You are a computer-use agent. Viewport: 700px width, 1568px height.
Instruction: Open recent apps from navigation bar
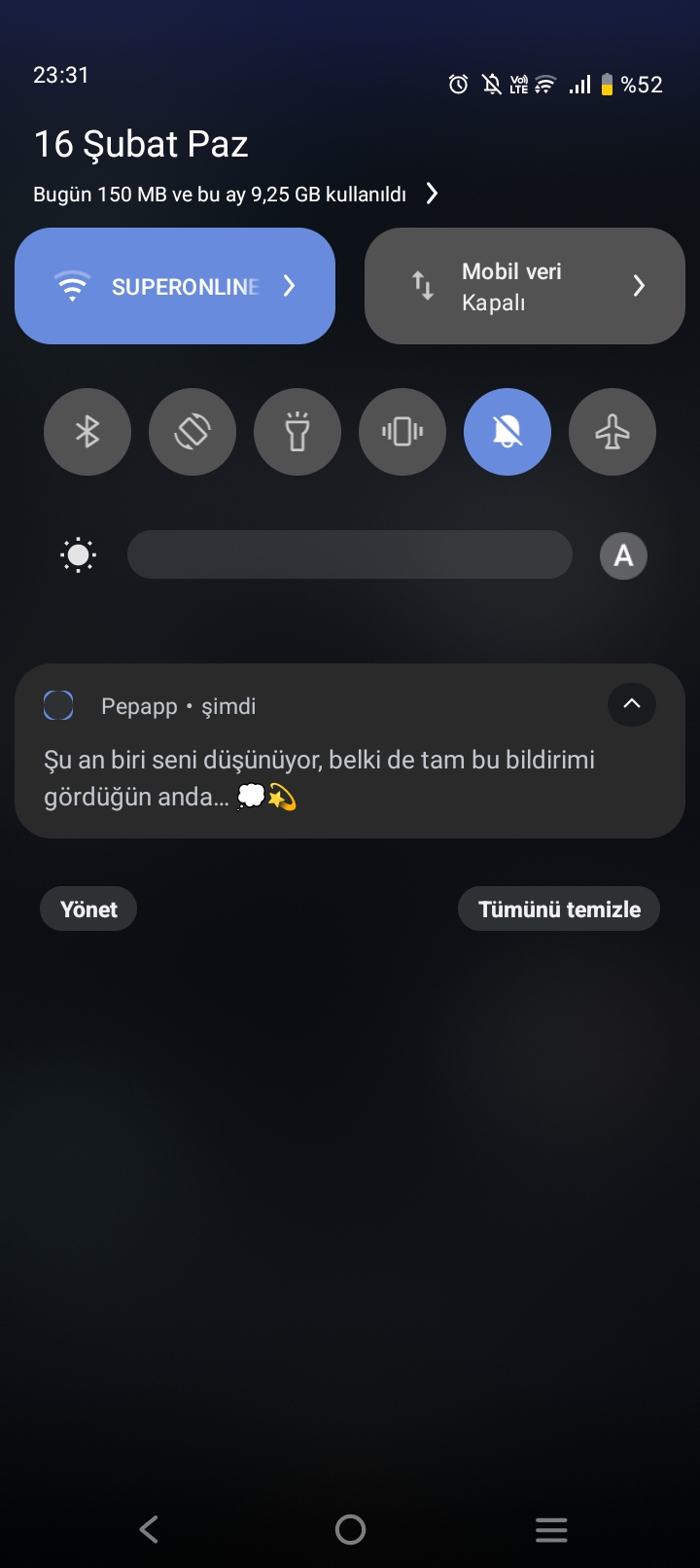point(551,1529)
